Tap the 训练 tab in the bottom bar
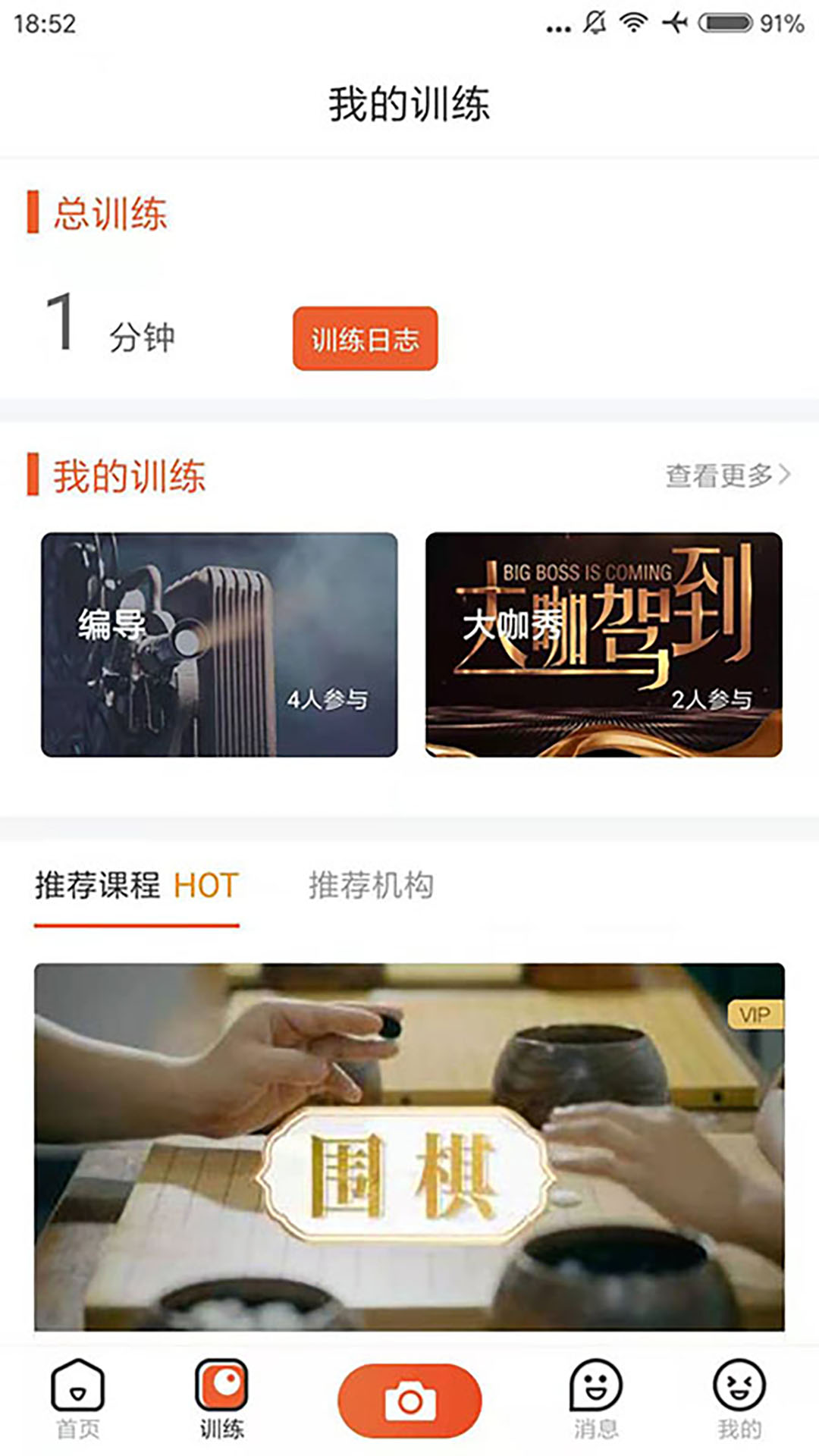 click(221, 1399)
